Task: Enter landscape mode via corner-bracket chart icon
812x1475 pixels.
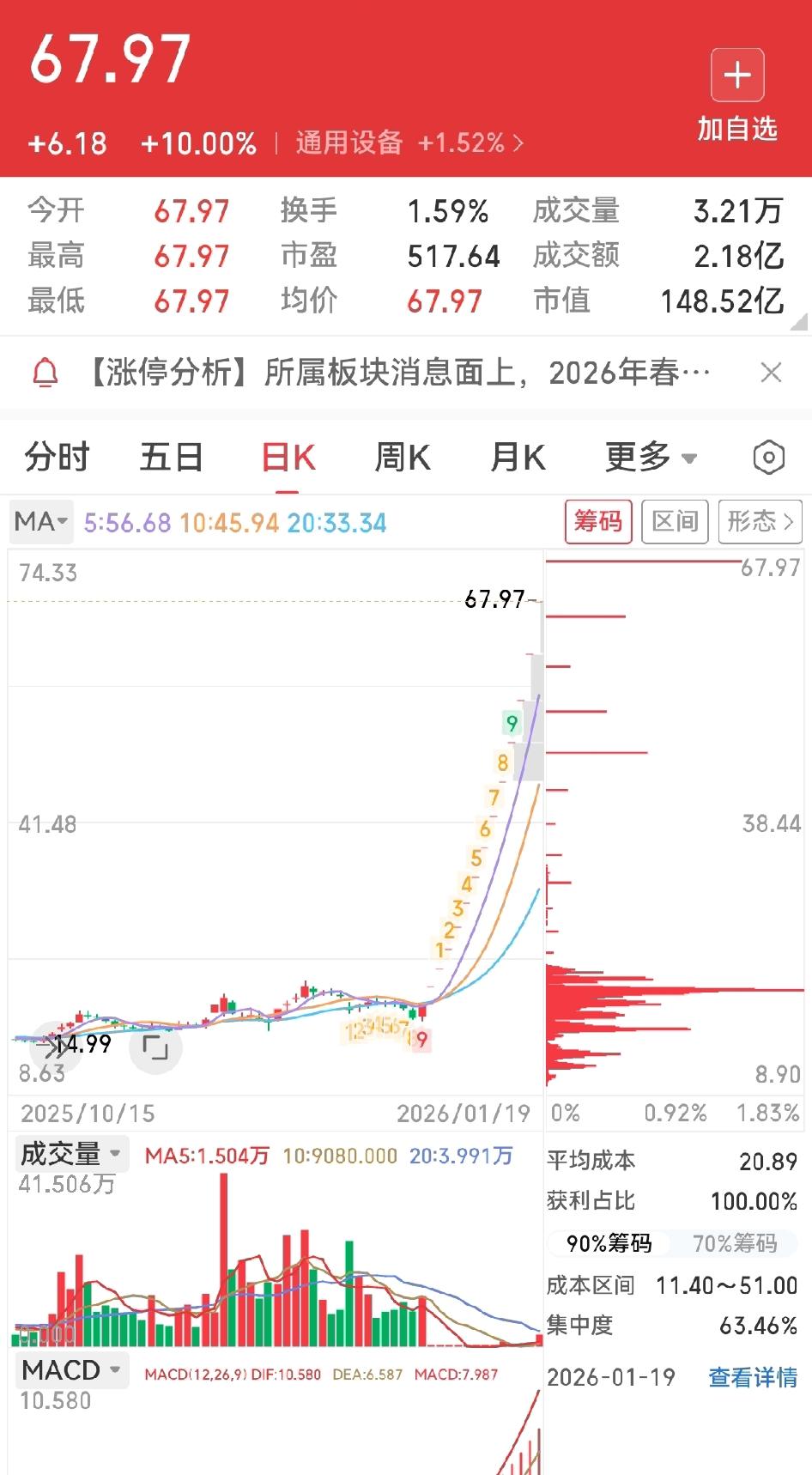Action: coord(155,1047)
